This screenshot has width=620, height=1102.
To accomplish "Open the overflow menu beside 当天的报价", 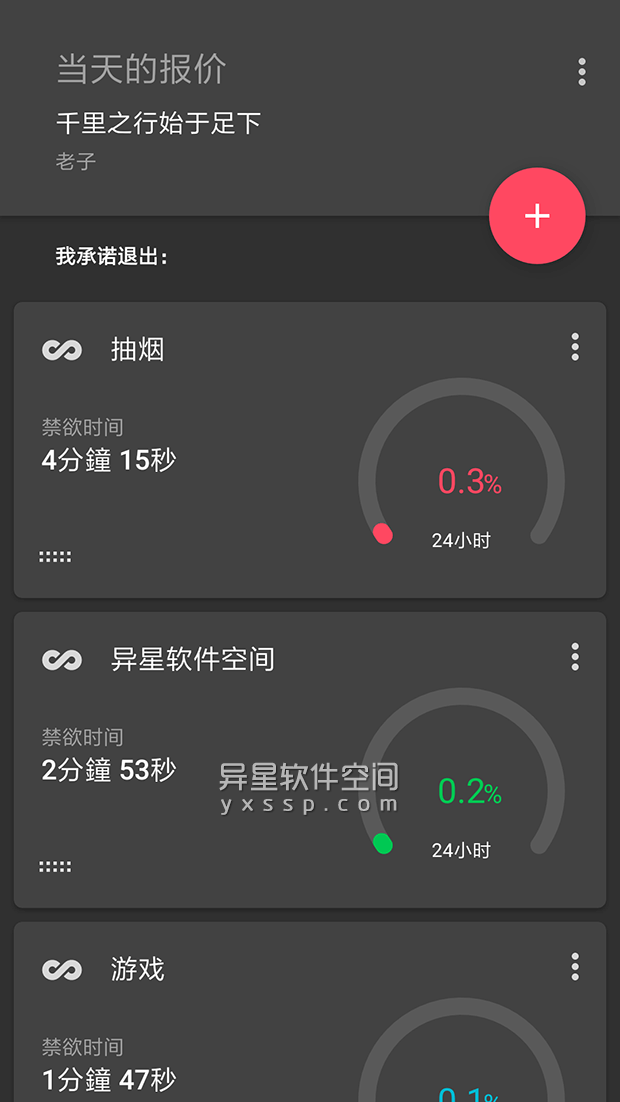I will pos(581,72).
